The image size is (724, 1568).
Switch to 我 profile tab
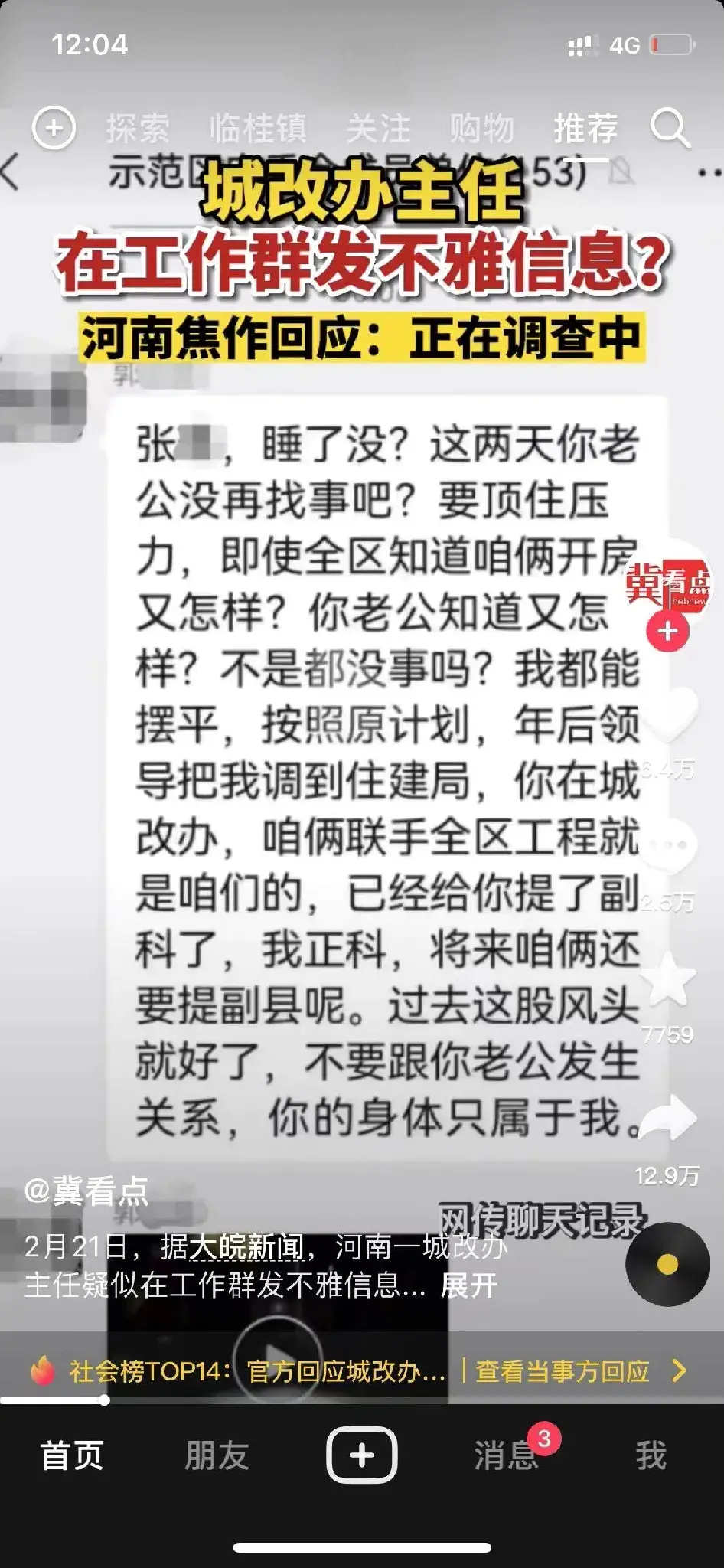pos(651,1455)
